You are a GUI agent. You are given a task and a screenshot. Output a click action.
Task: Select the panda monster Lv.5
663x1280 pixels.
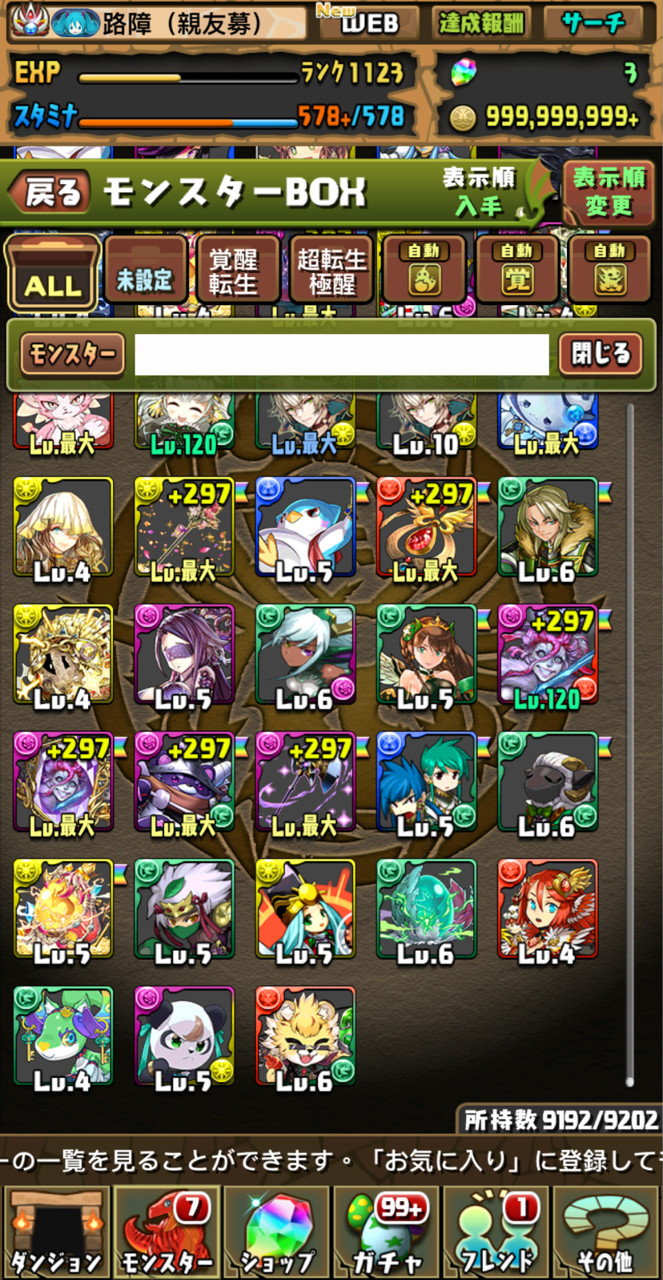click(184, 1036)
